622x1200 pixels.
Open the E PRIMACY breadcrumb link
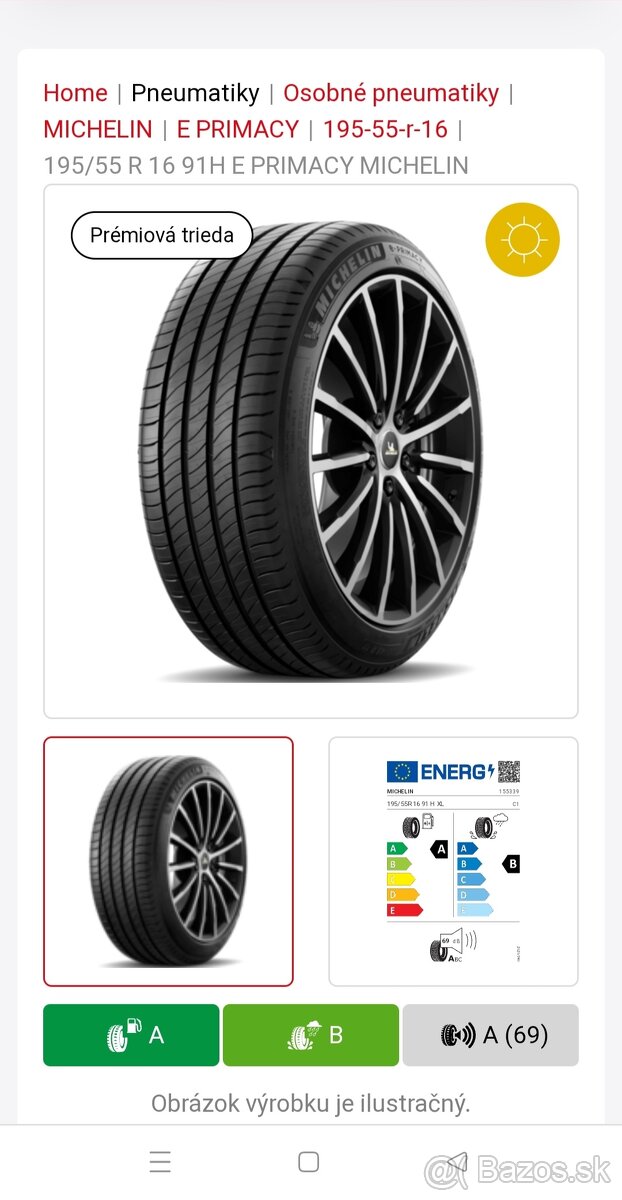(238, 129)
